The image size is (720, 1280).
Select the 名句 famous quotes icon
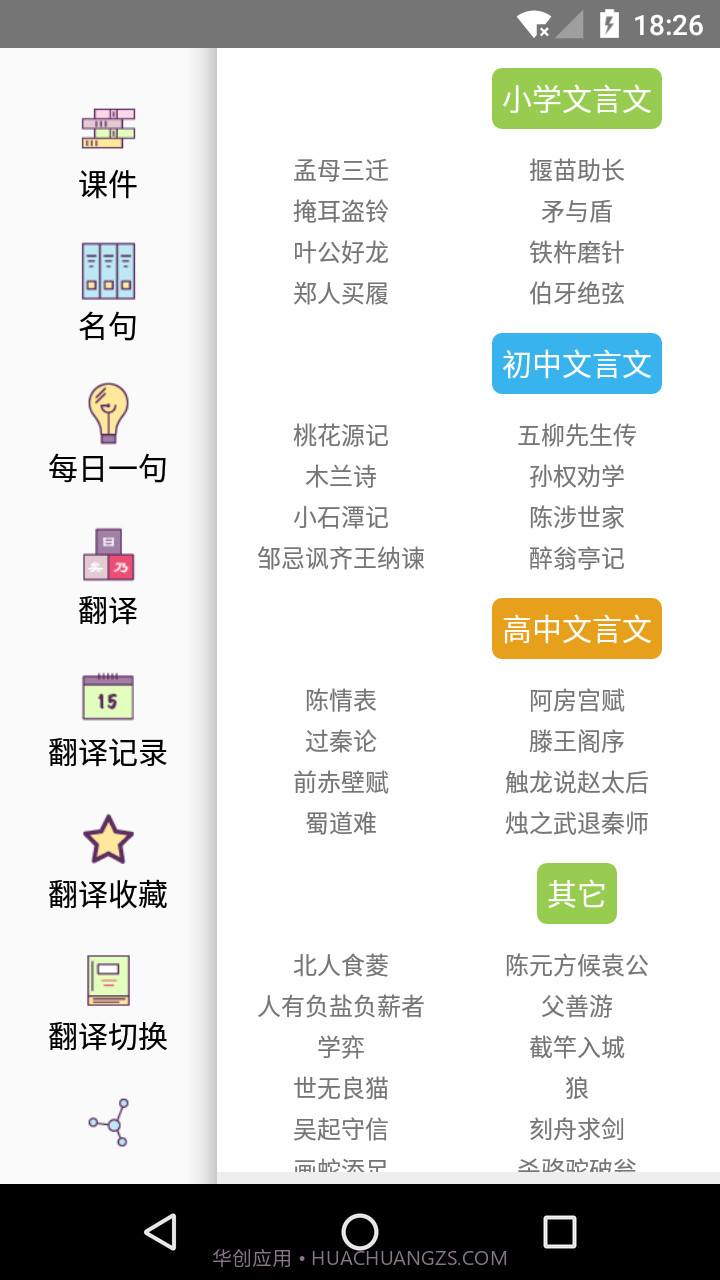pos(110,270)
